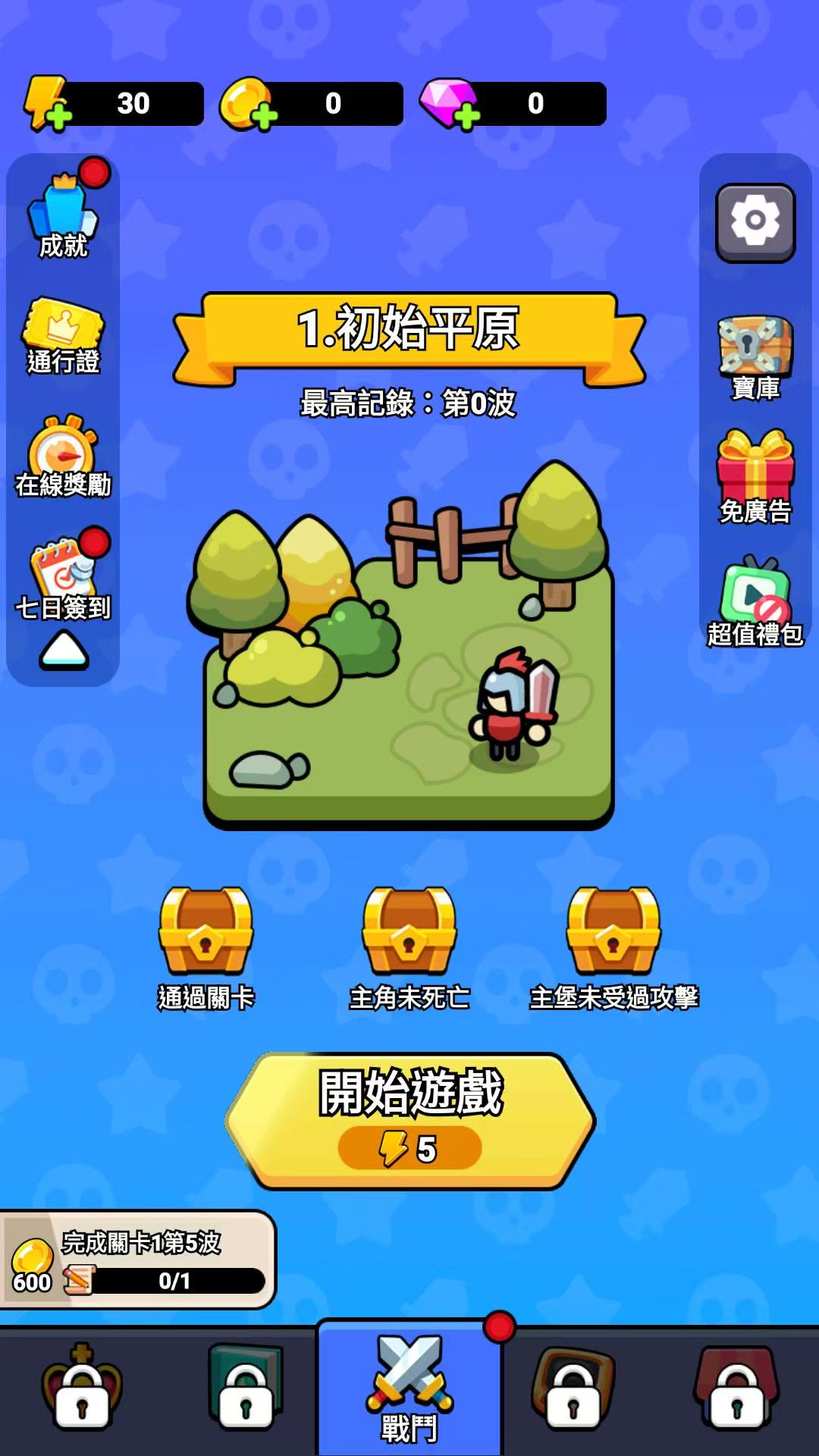Check 在線獎勵 online rewards
This screenshot has height=1456, width=819.
[x=64, y=457]
